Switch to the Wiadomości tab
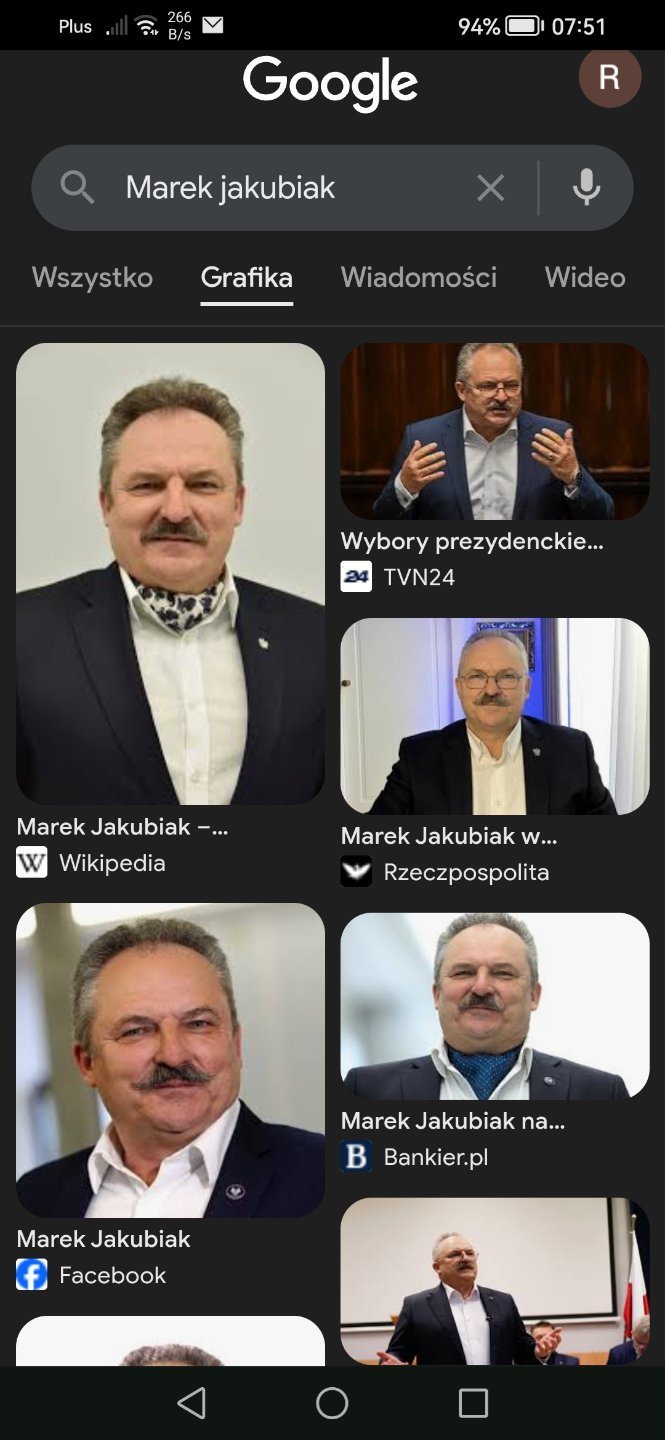Screen dimensions: 665x1440 (x=418, y=277)
